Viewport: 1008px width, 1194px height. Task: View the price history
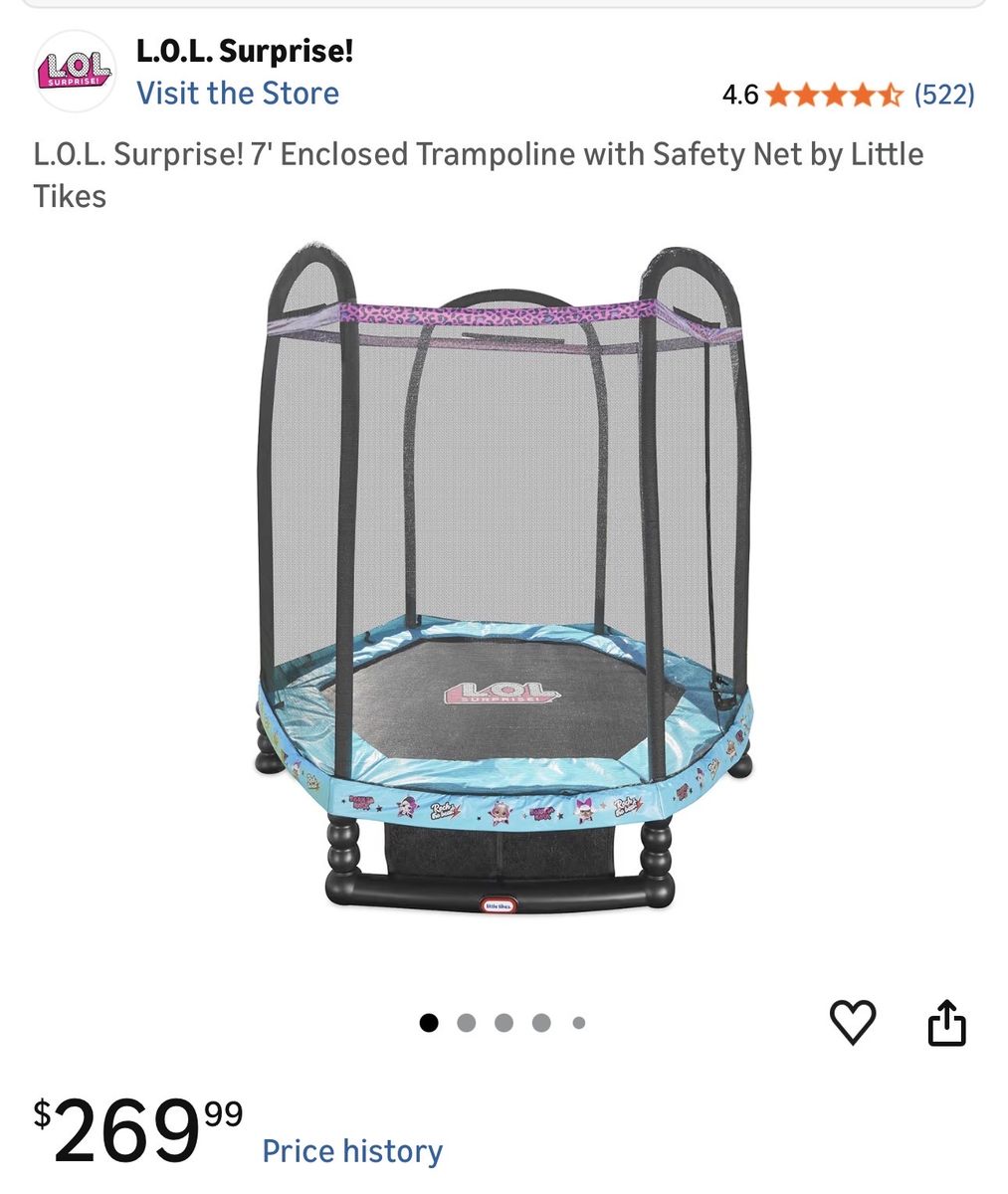pyautogui.click(x=352, y=1151)
